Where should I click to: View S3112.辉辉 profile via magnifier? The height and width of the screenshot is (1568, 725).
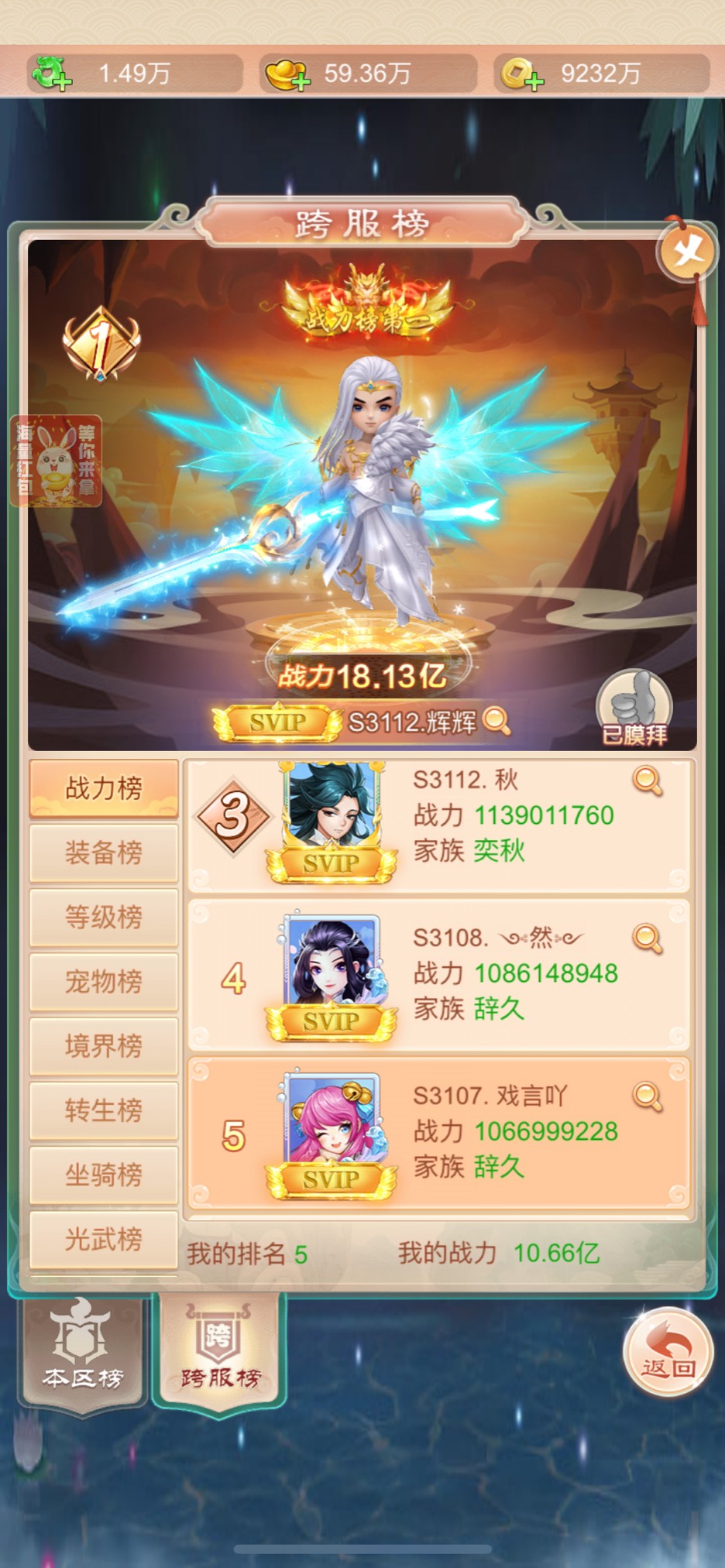[x=497, y=721]
